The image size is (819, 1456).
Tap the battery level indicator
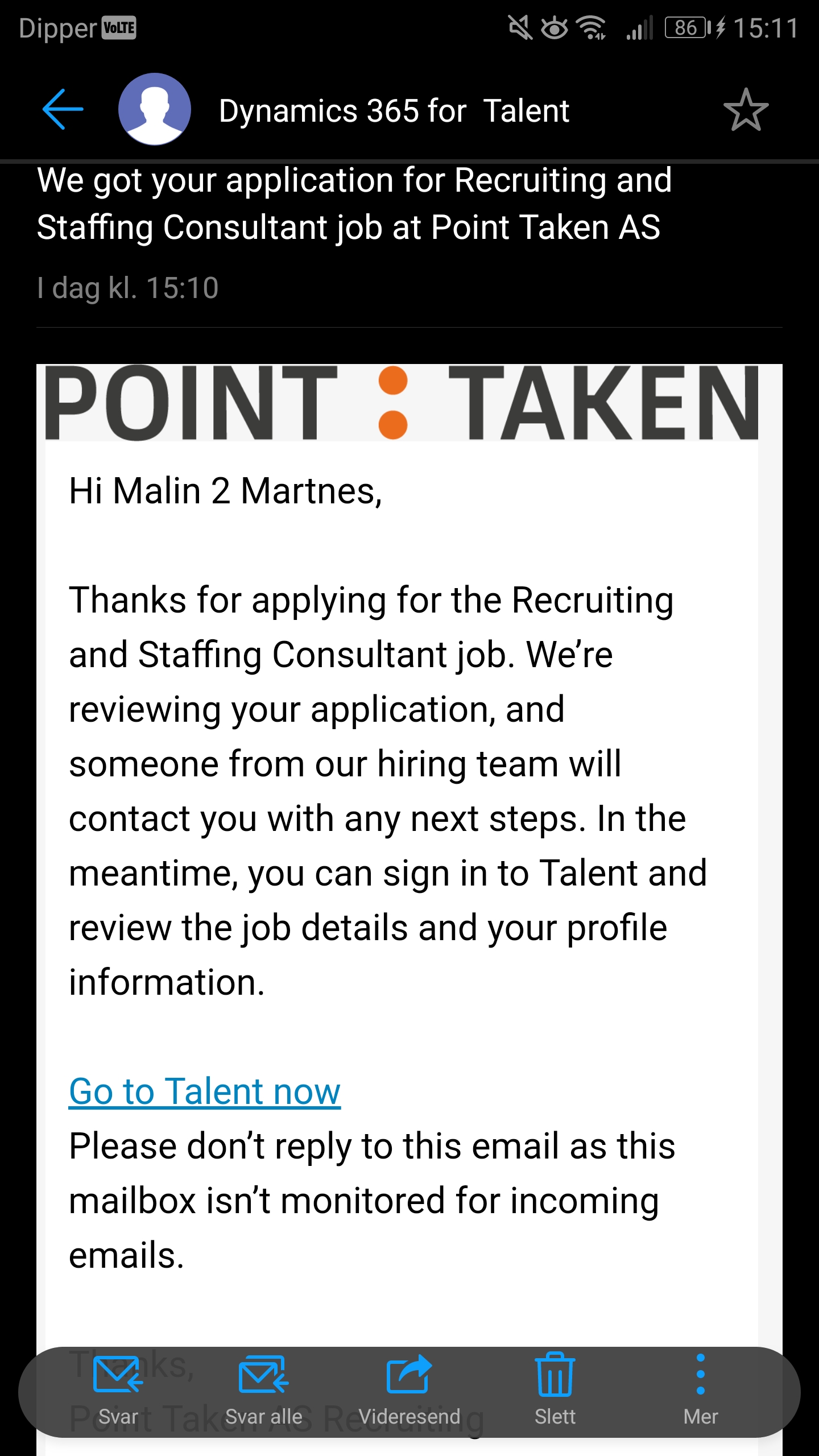pyautogui.click(x=685, y=26)
